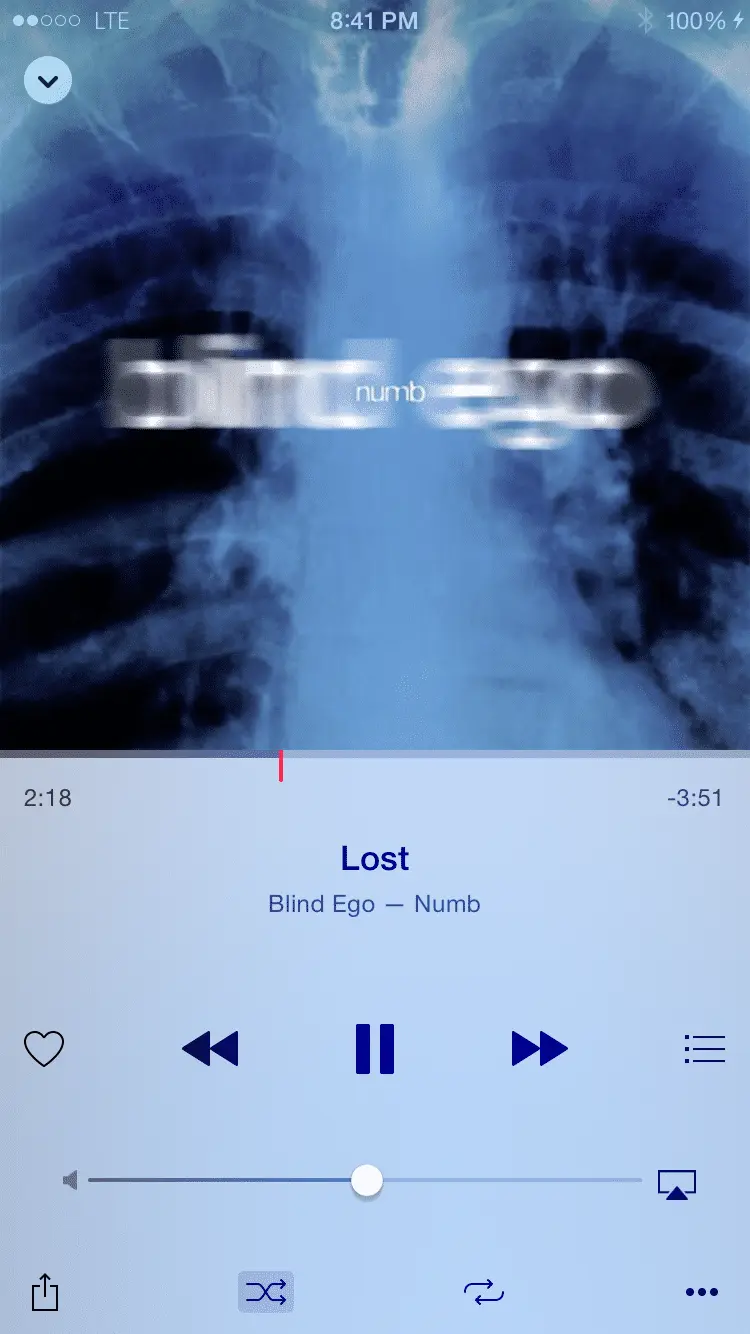Open the AirPlay output picker
This screenshot has width=750, height=1334.
[x=677, y=1183]
